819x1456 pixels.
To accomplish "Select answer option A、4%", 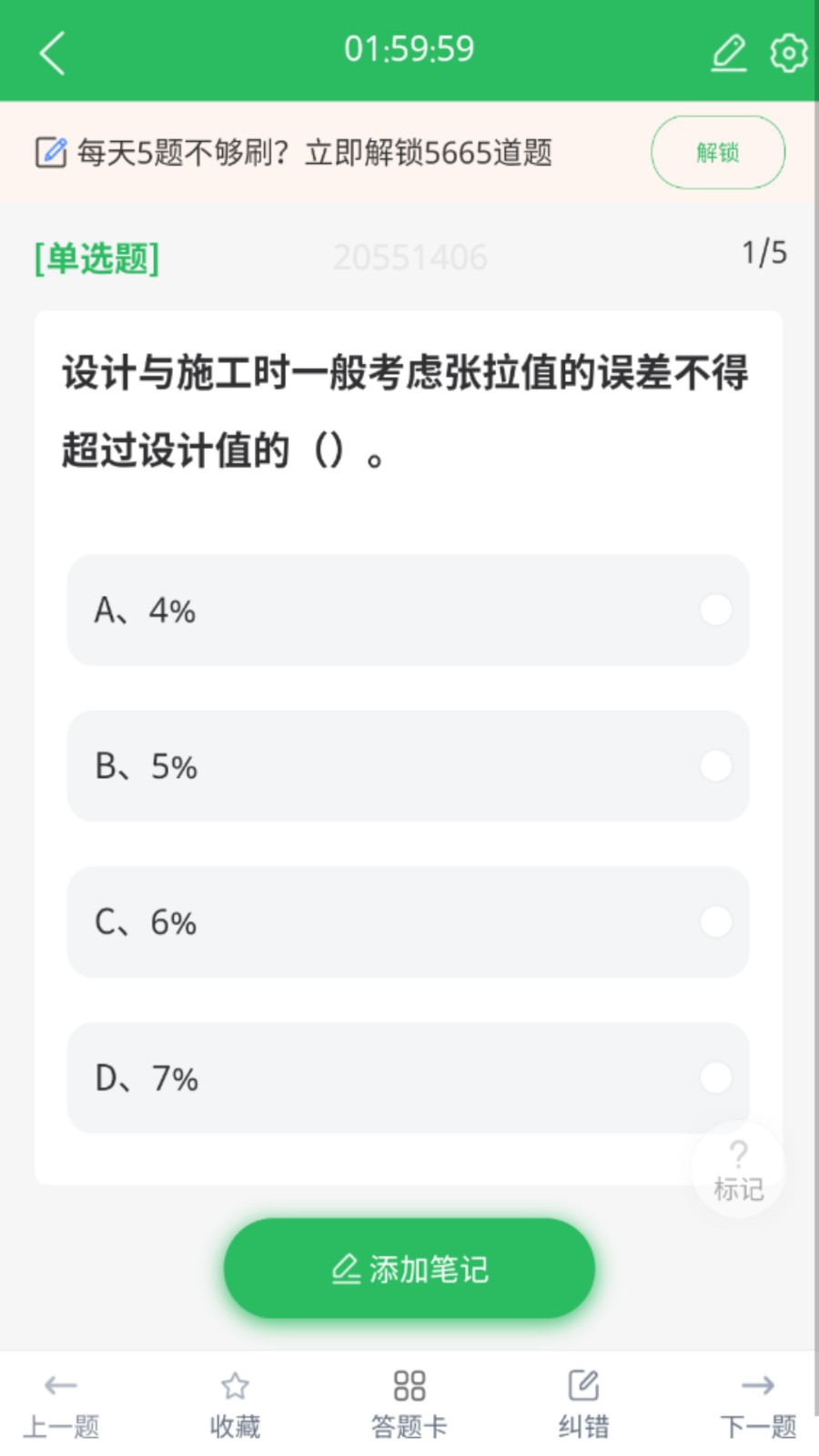I will pyautogui.click(x=408, y=612).
